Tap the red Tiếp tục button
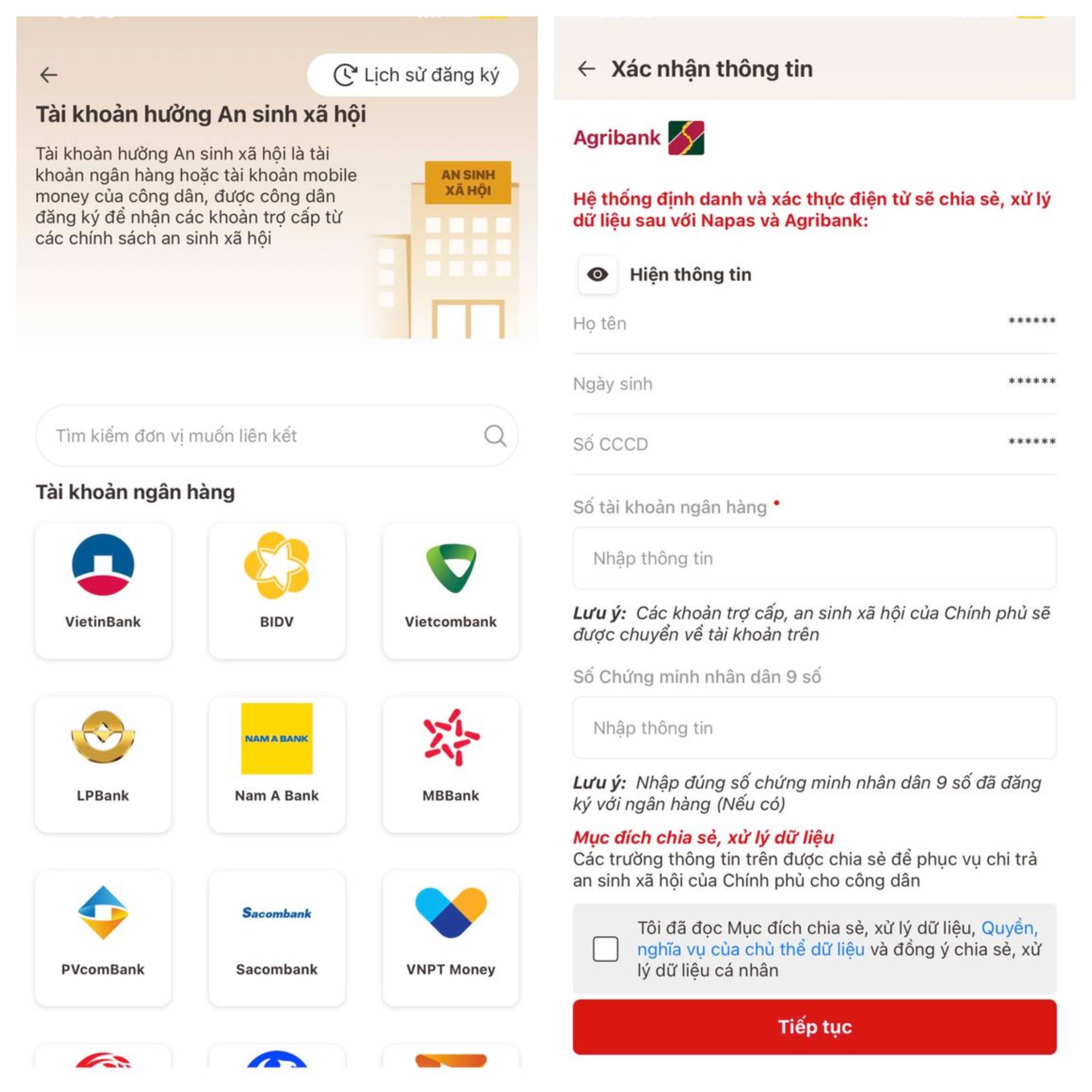This screenshot has height=1092, width=1092. pos(814,1026)
